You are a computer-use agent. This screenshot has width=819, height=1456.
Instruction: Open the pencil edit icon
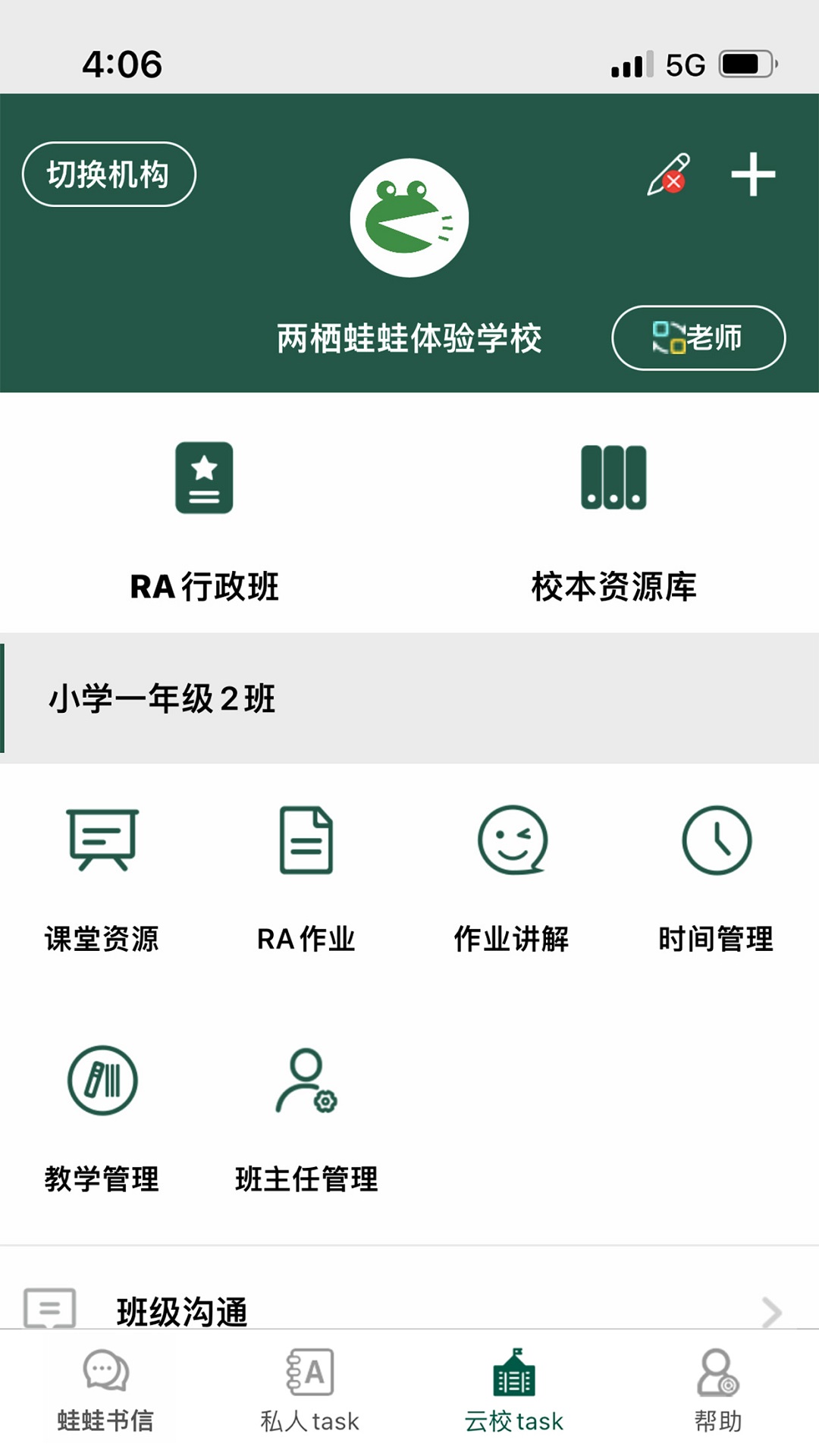669,175
